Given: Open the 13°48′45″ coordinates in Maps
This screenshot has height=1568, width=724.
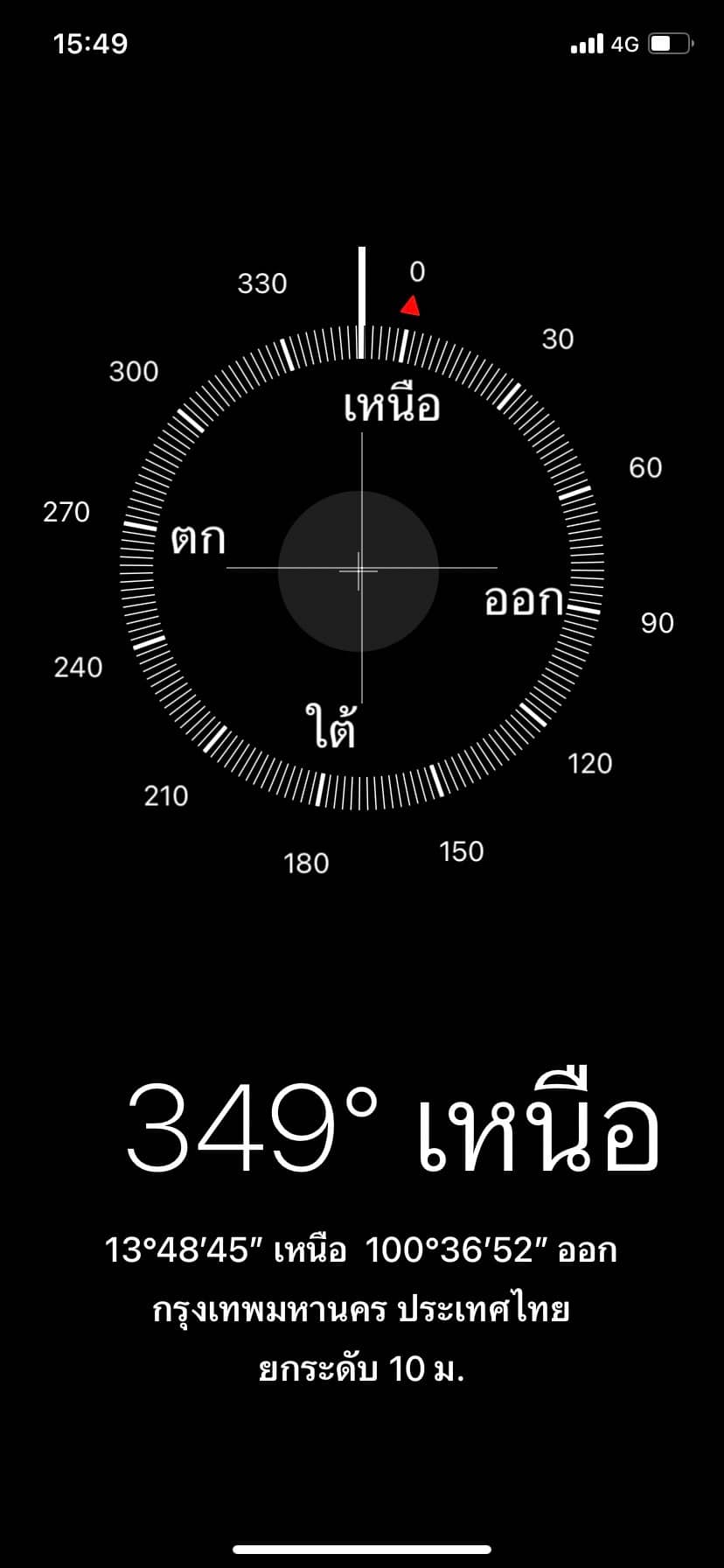Looking at the screenshot, I should click(x=361, y=1249).
